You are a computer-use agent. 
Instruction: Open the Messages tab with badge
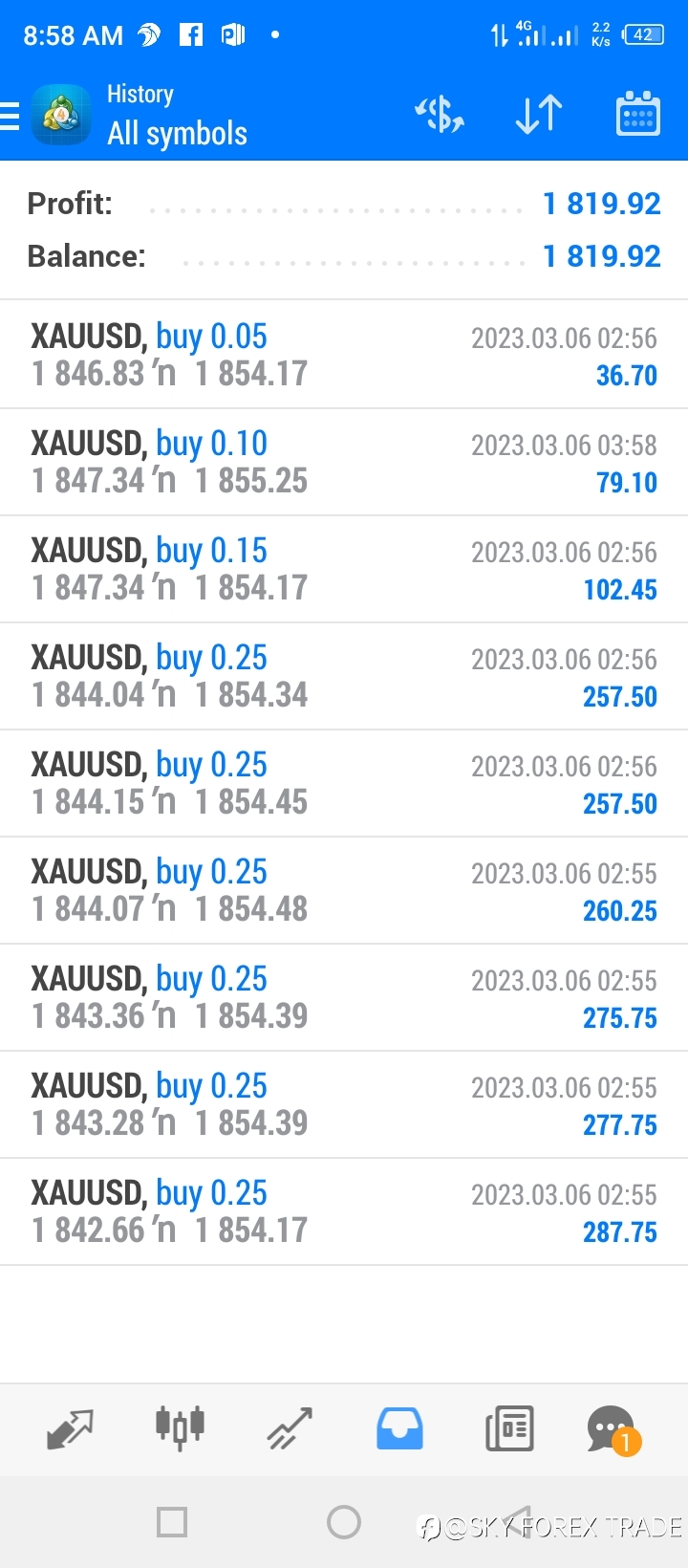613,1429
